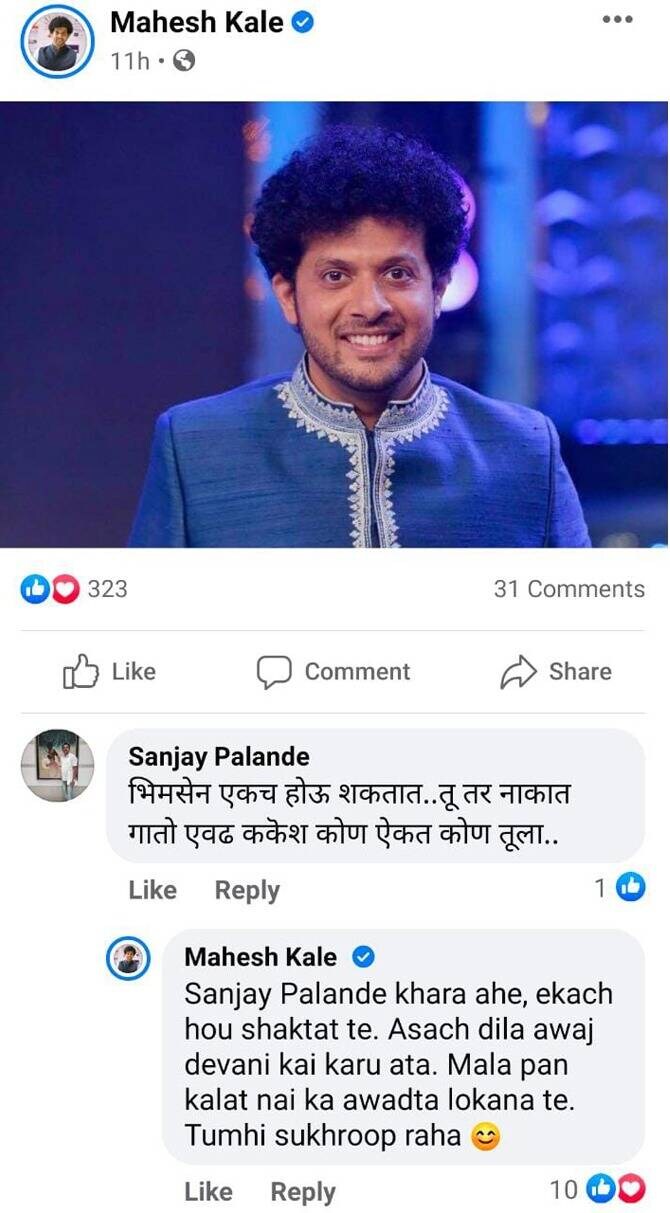Image resolution: width=670 pixels, height=1213 pixels.
Task: See who reacted to the post
Action: click(75, 589)
